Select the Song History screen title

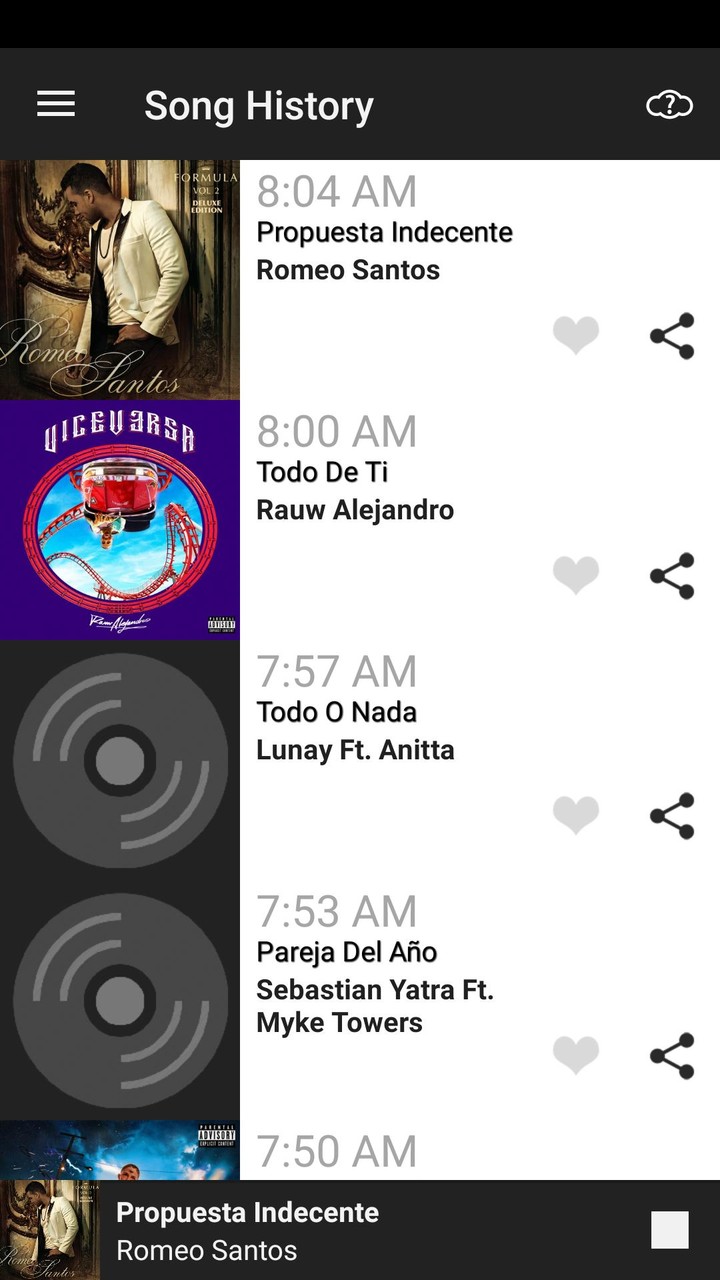click(258, 105)
